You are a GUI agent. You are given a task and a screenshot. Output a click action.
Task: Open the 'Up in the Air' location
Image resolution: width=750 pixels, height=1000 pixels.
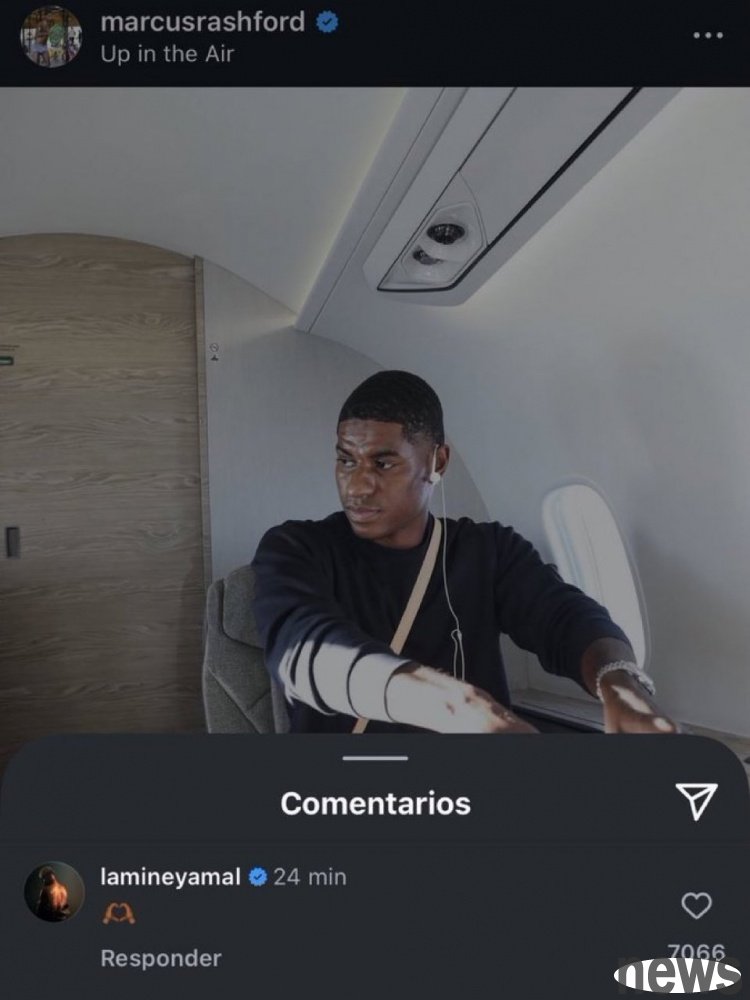click(166, 54)
